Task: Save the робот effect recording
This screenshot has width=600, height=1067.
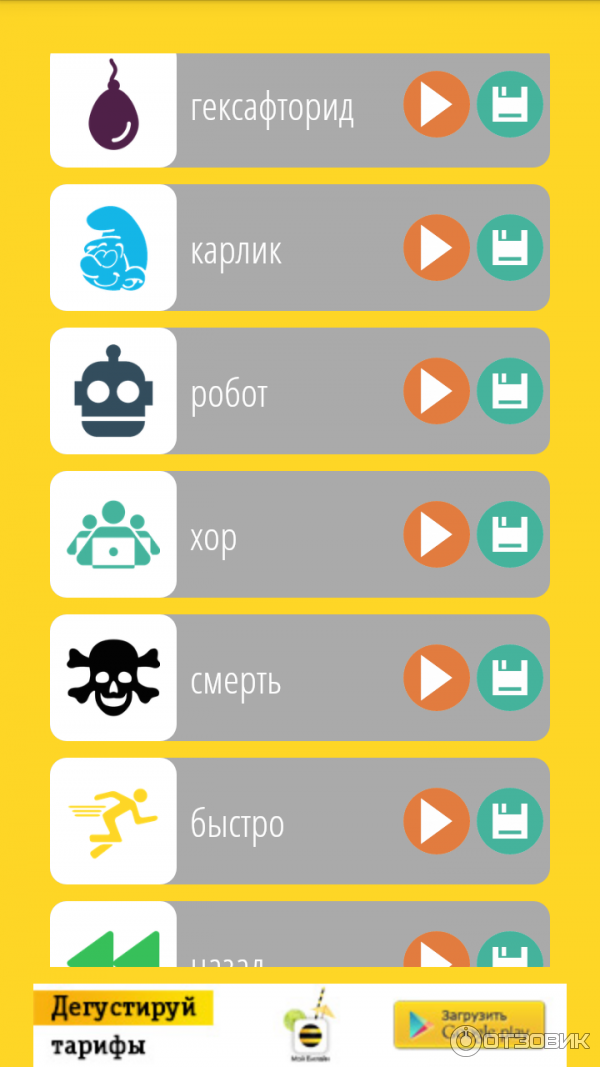Action: click(x=510, y=391)
